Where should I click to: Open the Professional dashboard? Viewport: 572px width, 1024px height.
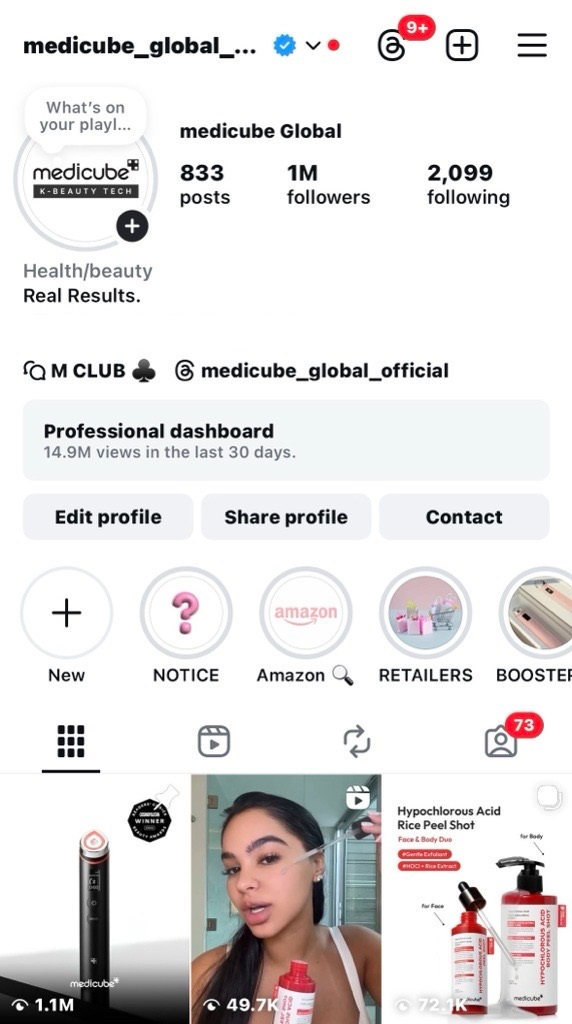pos(286,440)
